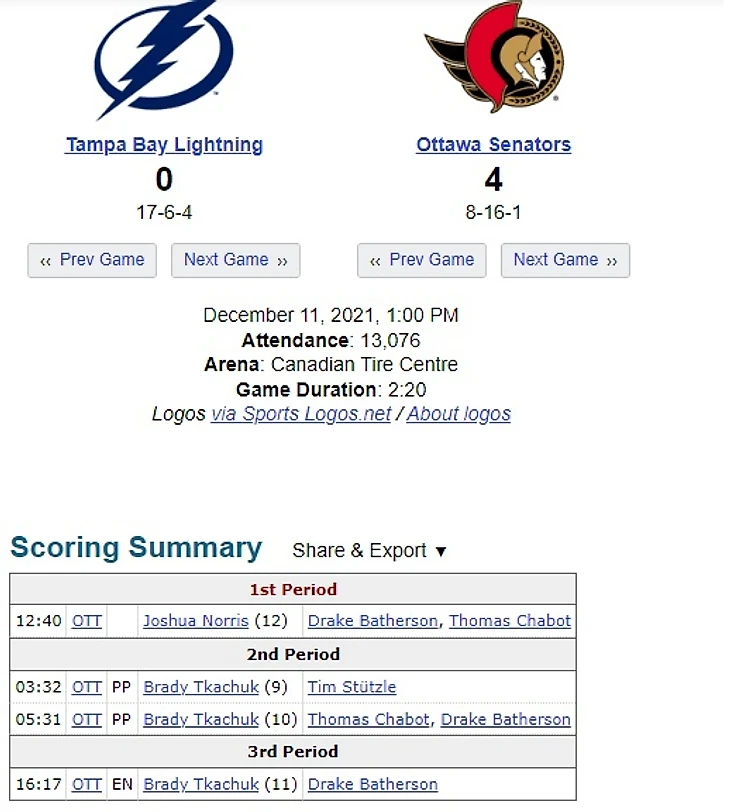
Task: Go to Tampa Bay's next game
Action: tap(235, 260)
